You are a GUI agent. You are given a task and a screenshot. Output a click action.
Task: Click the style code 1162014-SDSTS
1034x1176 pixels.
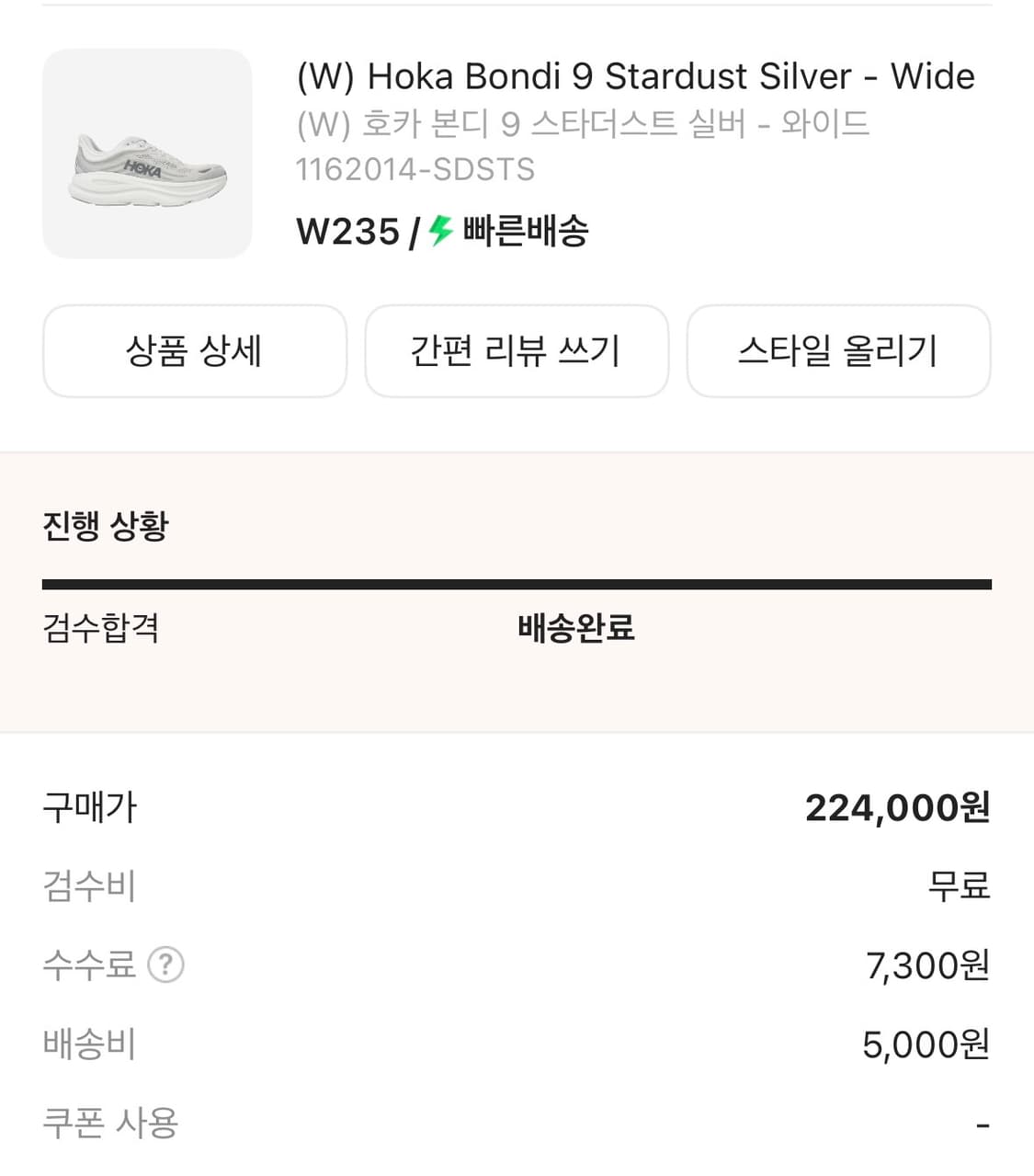tap(415, 168)
